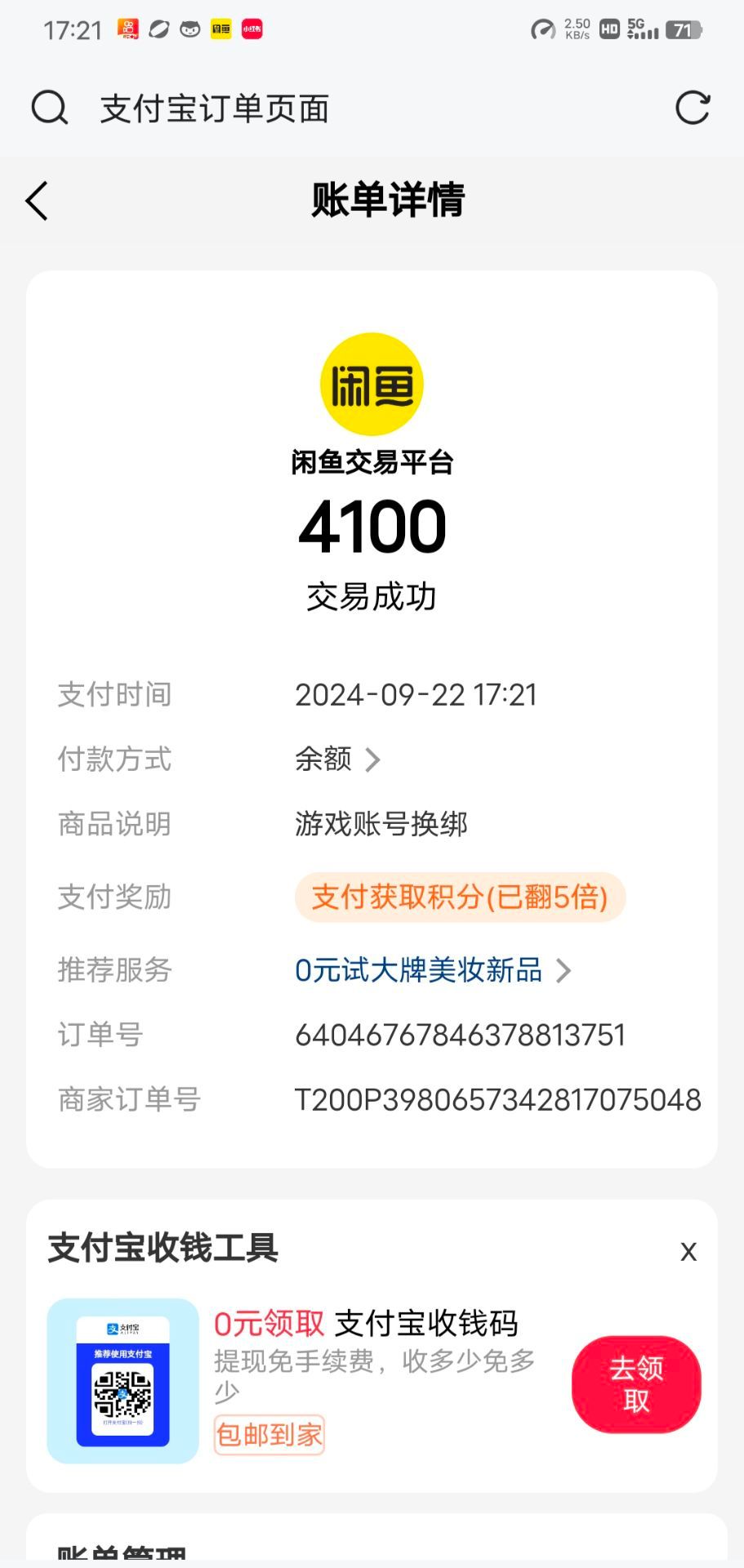The width and height of the screenshot is (744, 1568).
Task: Open the 0元试大牌美妆新品 link
Action: [433, 970]
